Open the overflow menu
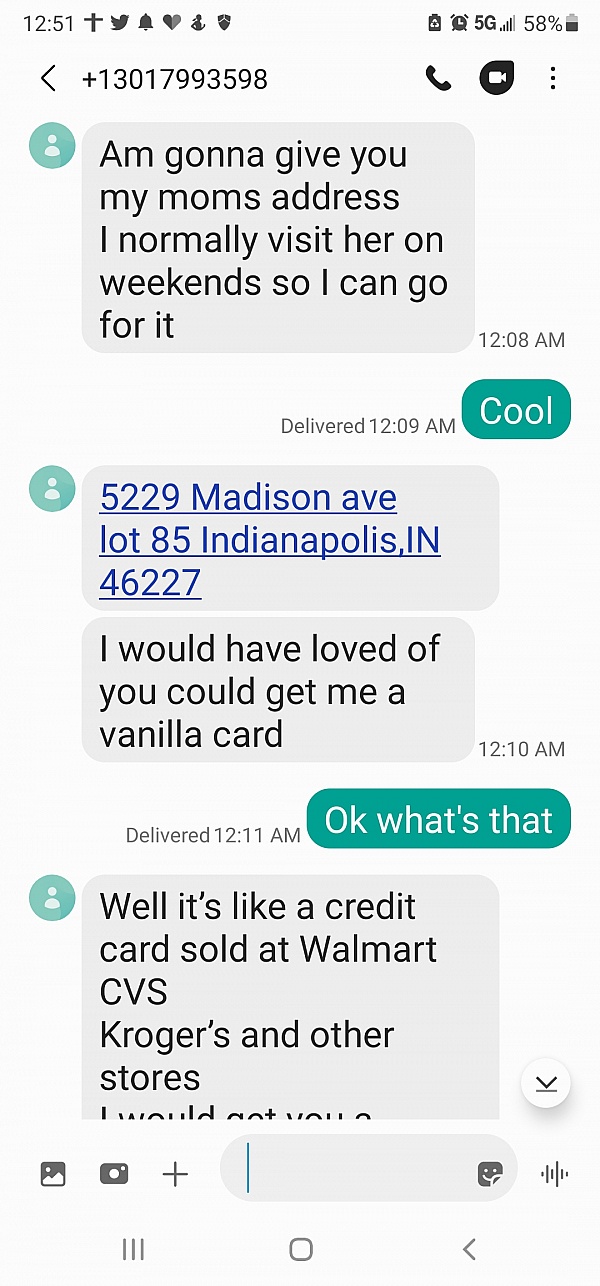This screenshot has width=600, height=1286. pyautogui.click(x=553, y=79)
